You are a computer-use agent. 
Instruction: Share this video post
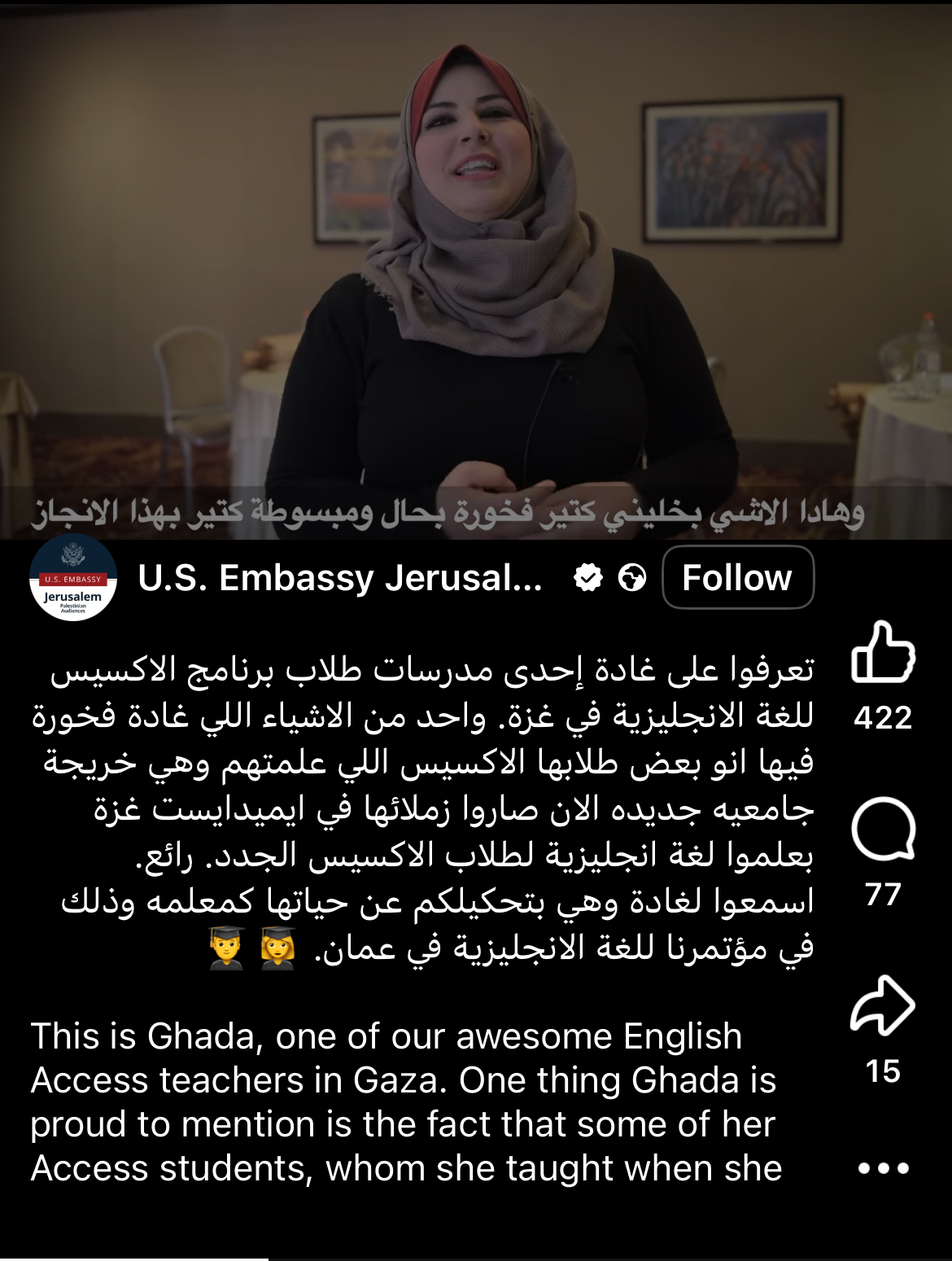(883, 1006)
